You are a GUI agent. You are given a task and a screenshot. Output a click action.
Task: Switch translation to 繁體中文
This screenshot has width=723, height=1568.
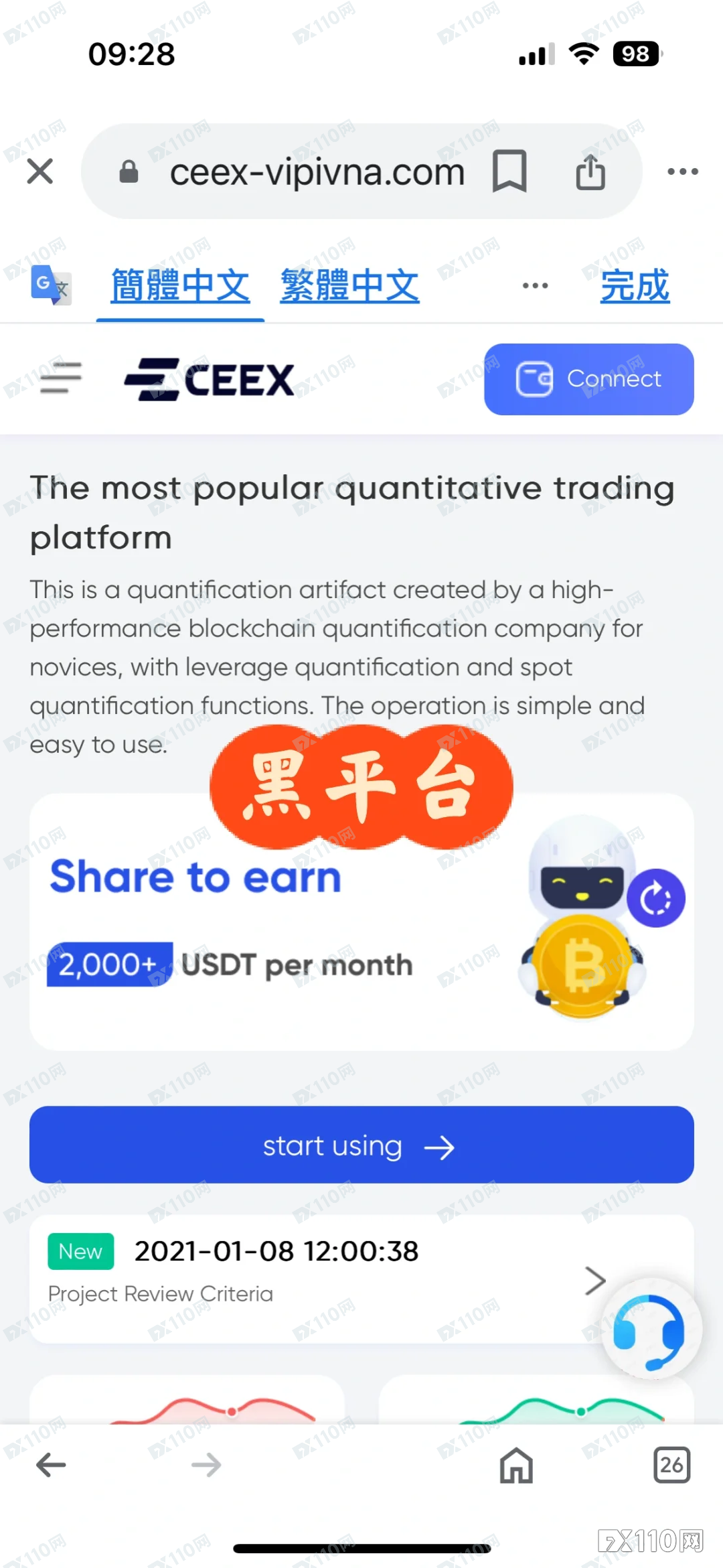tap(349, 286)
